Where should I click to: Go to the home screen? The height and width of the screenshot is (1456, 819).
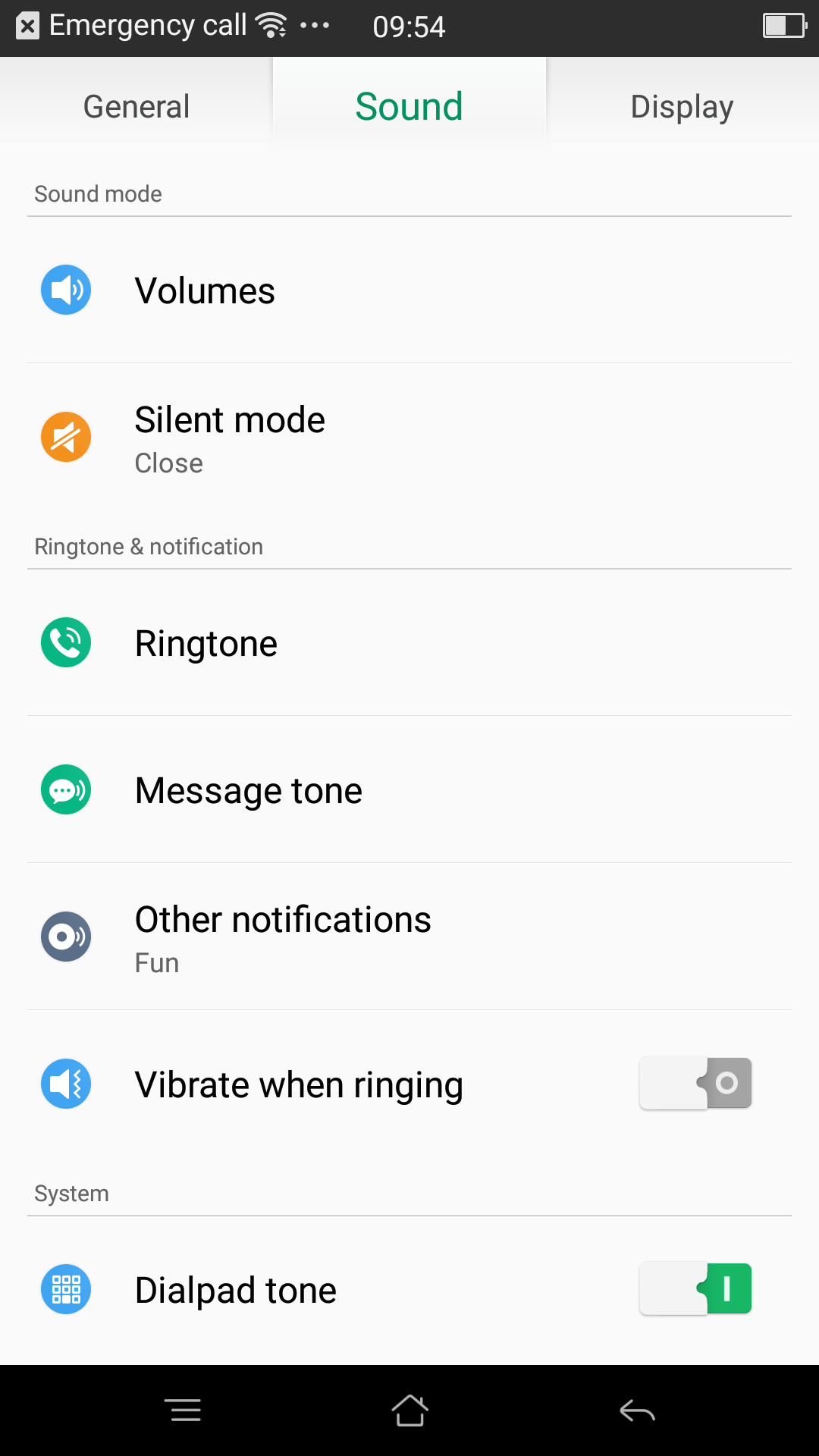(x=409, y=1410)
